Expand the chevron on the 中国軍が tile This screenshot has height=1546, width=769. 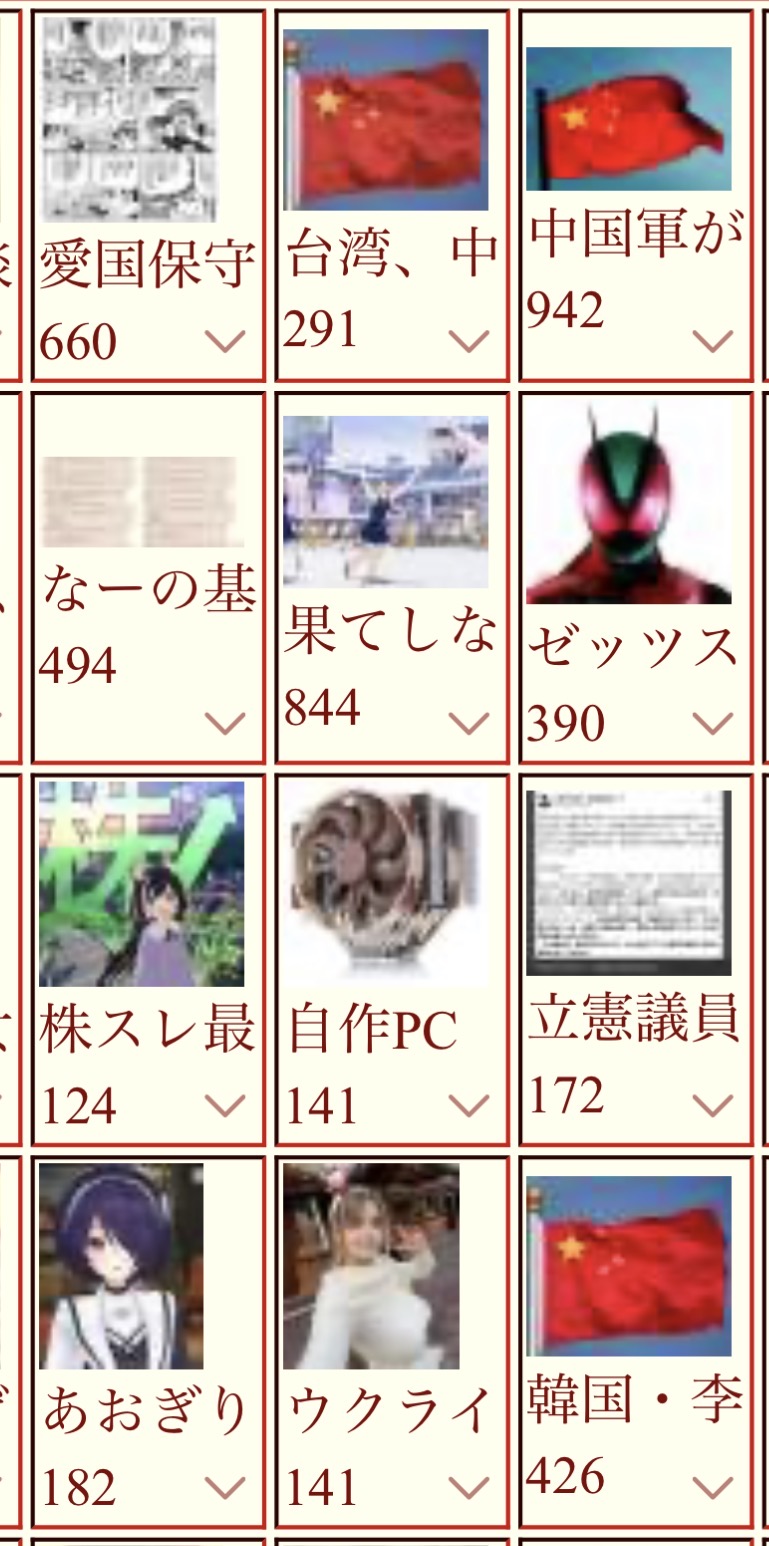[x=713, y=342]
